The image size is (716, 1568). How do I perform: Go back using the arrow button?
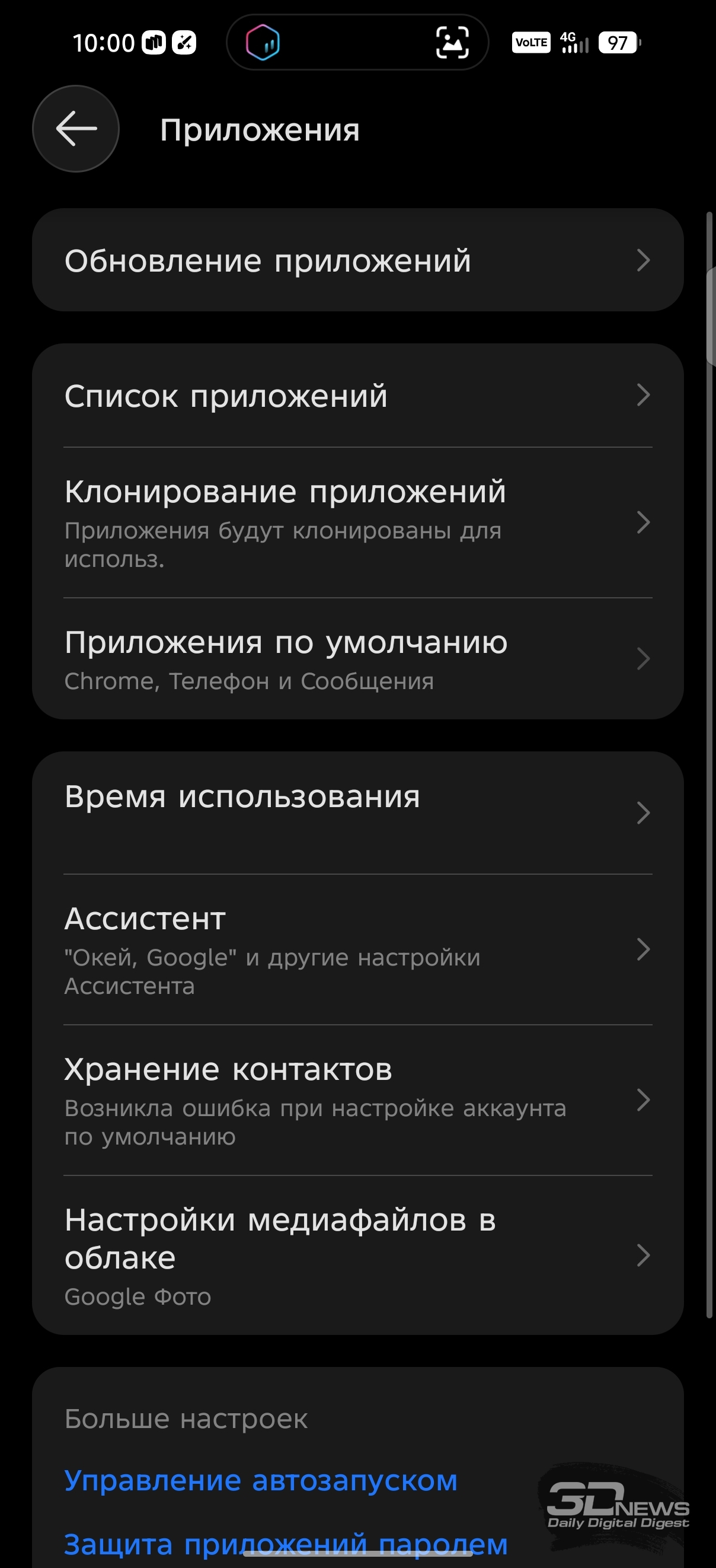click(x=75, y=129)
